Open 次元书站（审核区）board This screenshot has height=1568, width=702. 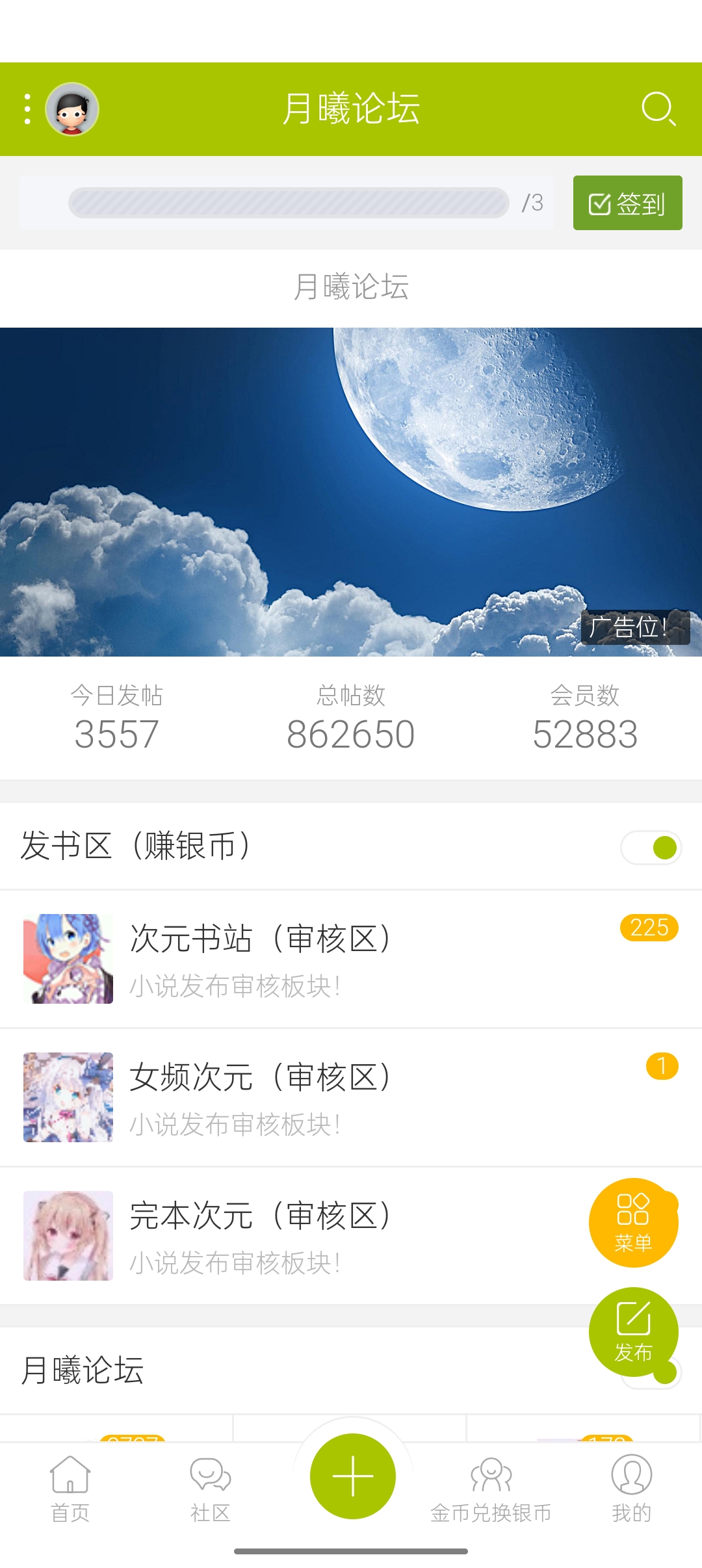tap(351, 959)
